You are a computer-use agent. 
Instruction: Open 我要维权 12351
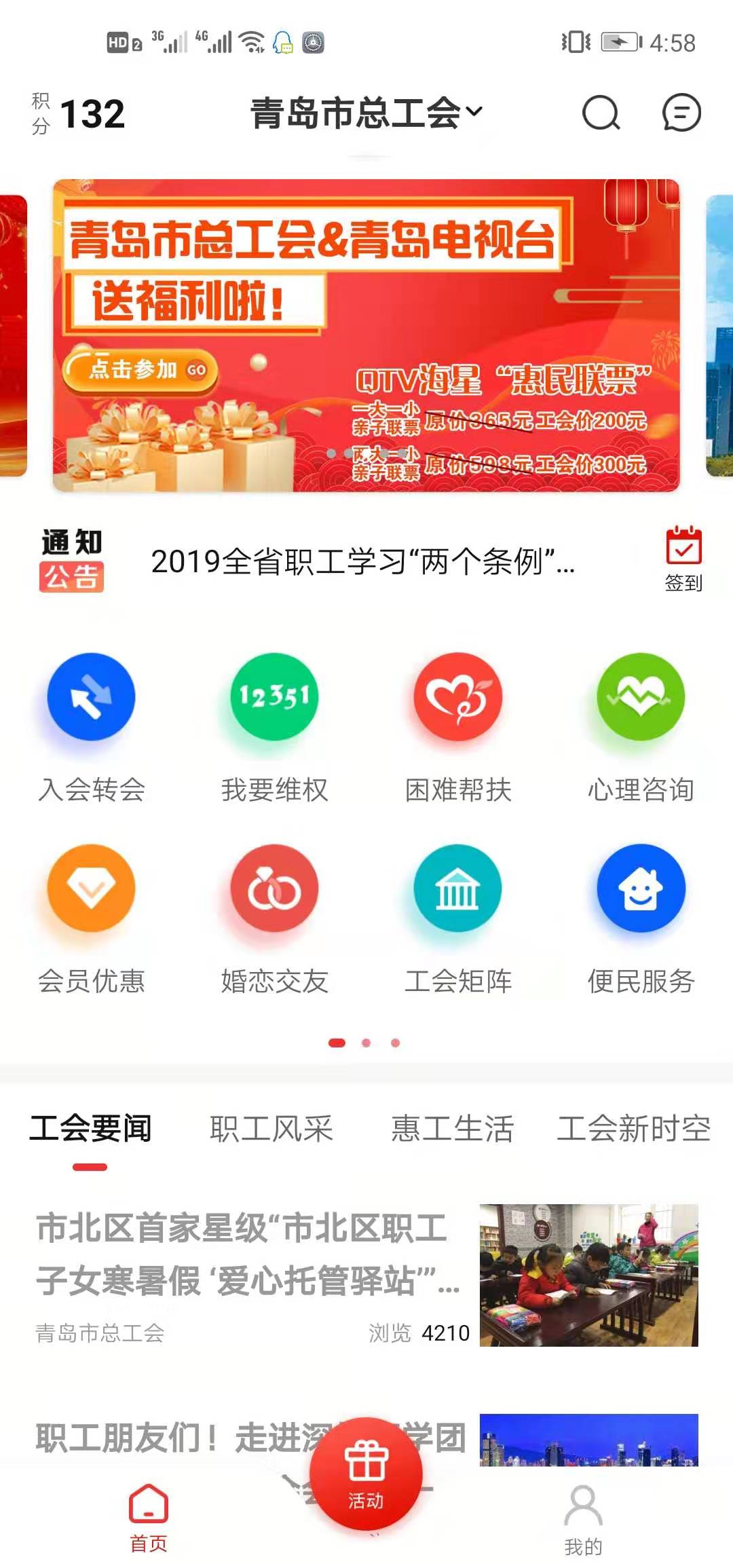point(274,697)
